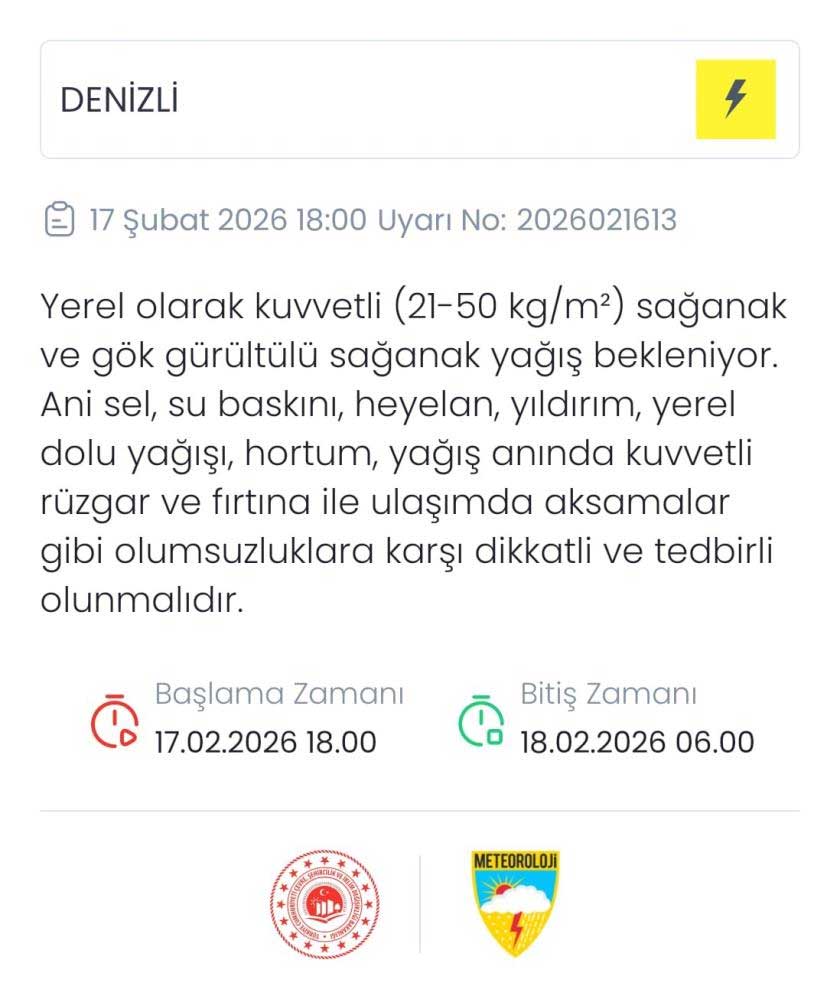Screen dimensions: 840x999
Task: Select the 18.02.2026 06.00 end time
Action: click(x=637, y=743)
